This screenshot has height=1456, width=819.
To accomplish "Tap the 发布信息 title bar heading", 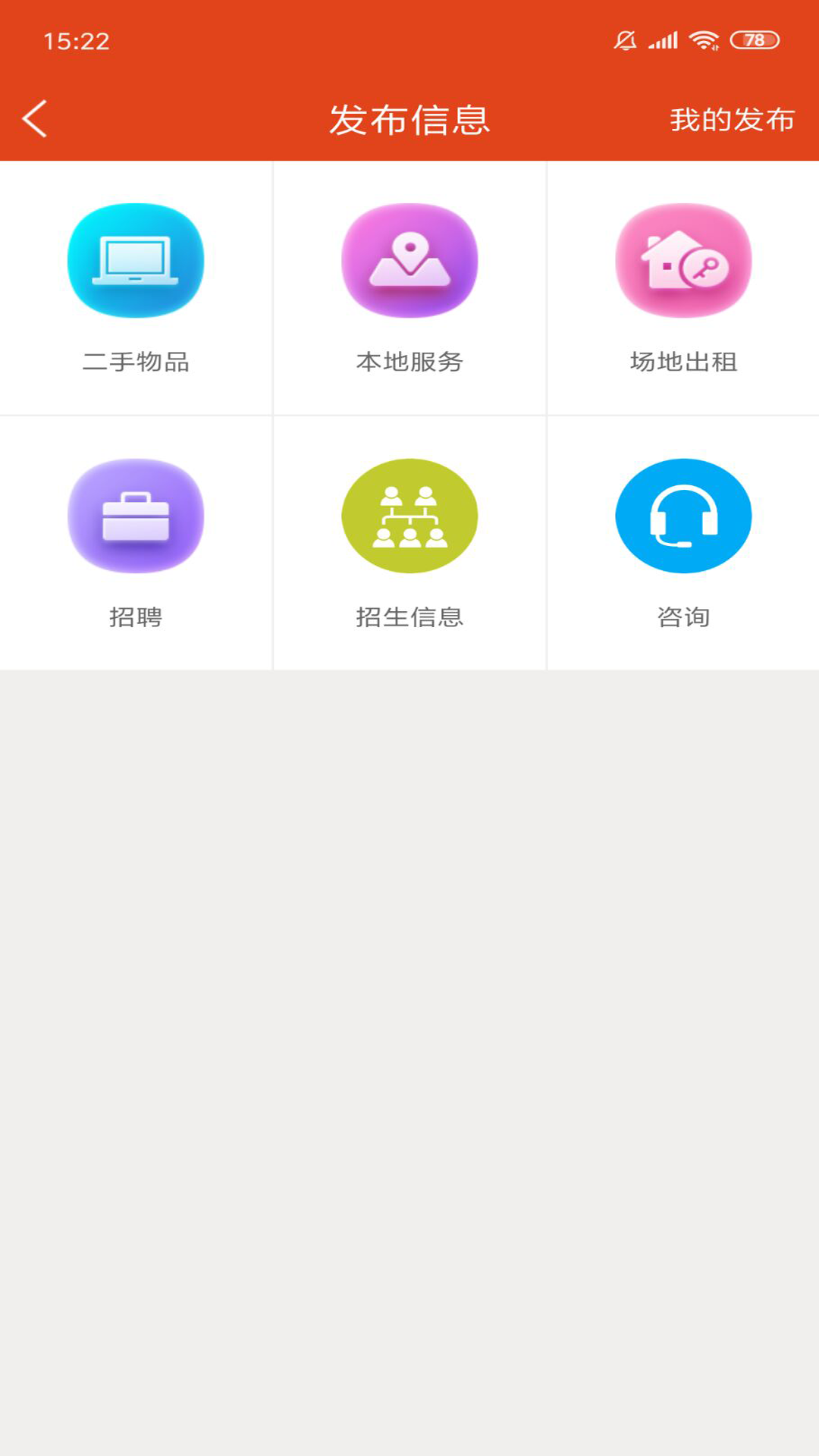I will [x=409, y=119].
